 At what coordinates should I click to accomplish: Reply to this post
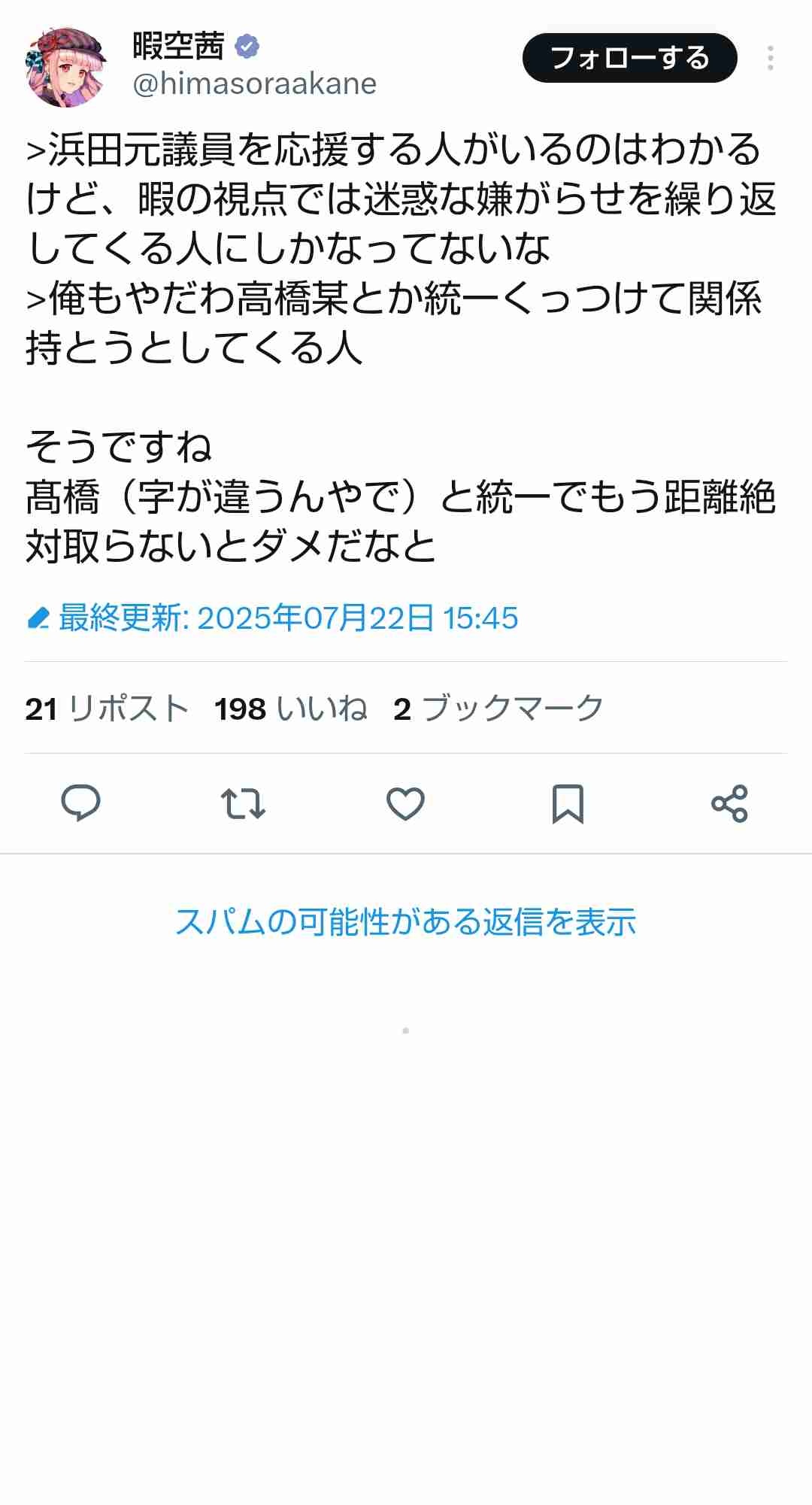(x=80, y=803)
